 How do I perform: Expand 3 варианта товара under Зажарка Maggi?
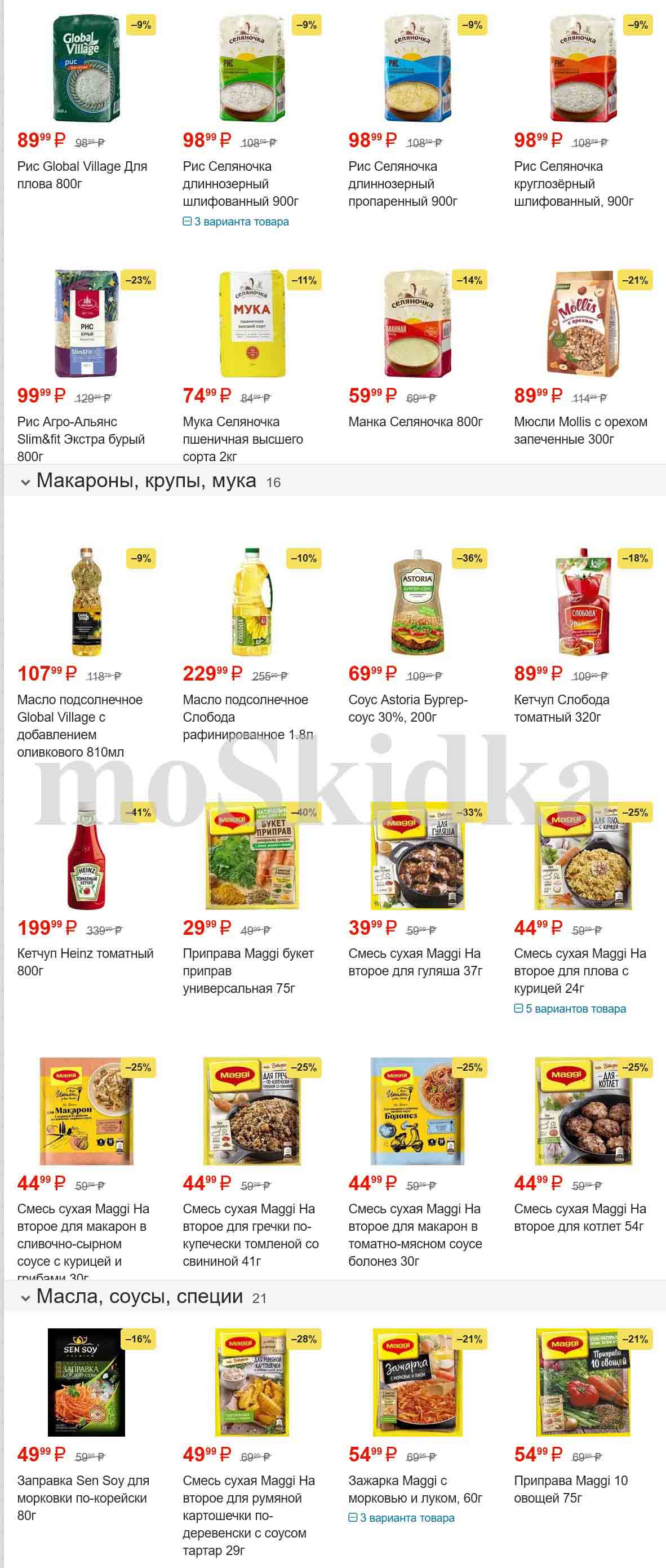coord(401,1517)
